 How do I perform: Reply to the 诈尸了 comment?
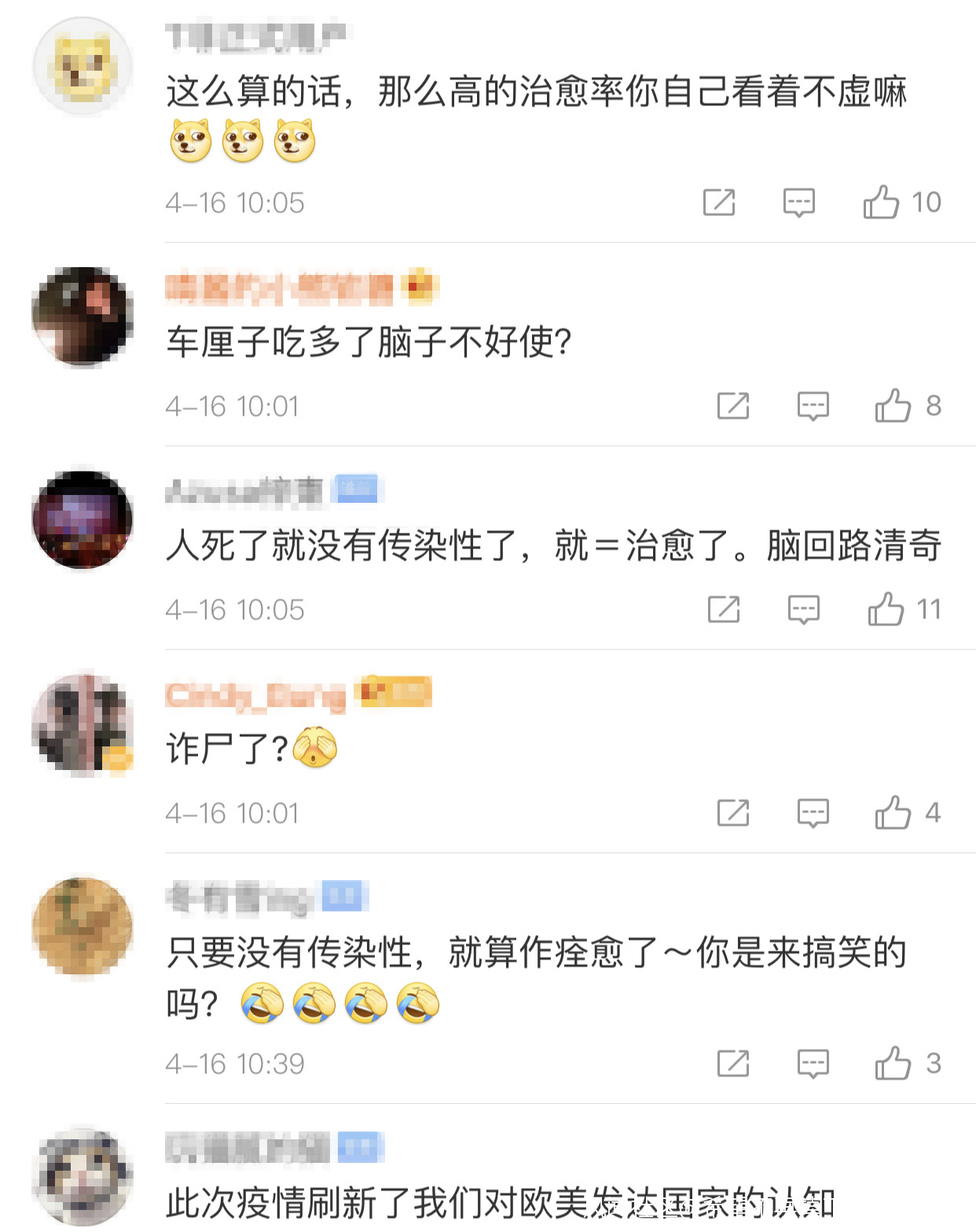(x=813, y=812)
